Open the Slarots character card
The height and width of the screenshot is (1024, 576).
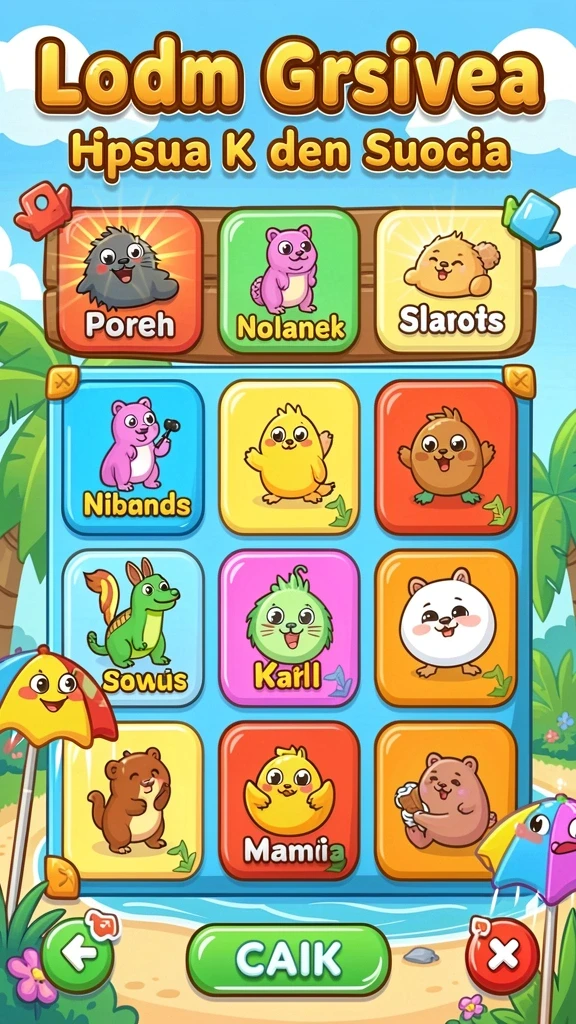pyautogui.click(x=449, y=281)
